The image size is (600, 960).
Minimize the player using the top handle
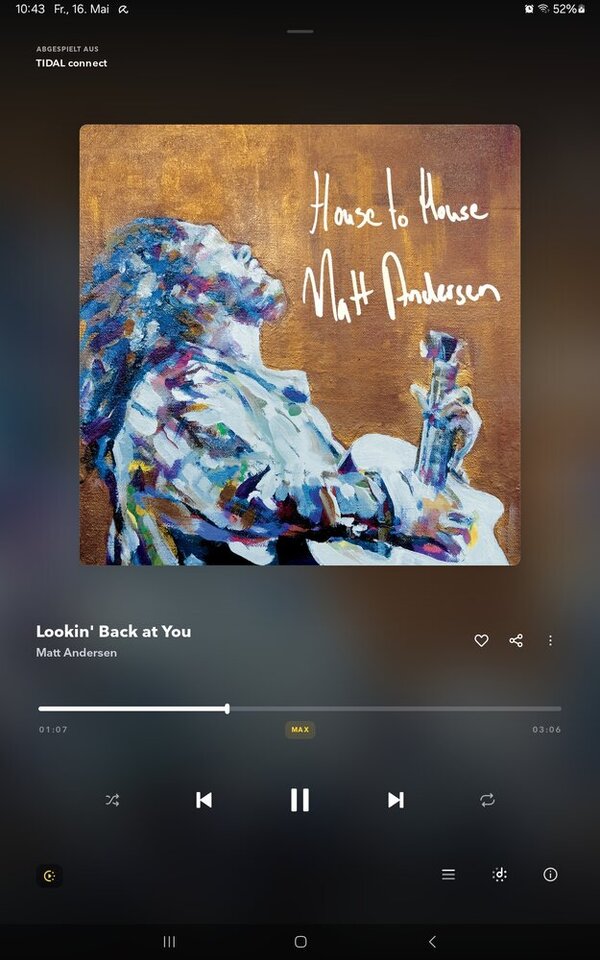coord(300,32)
